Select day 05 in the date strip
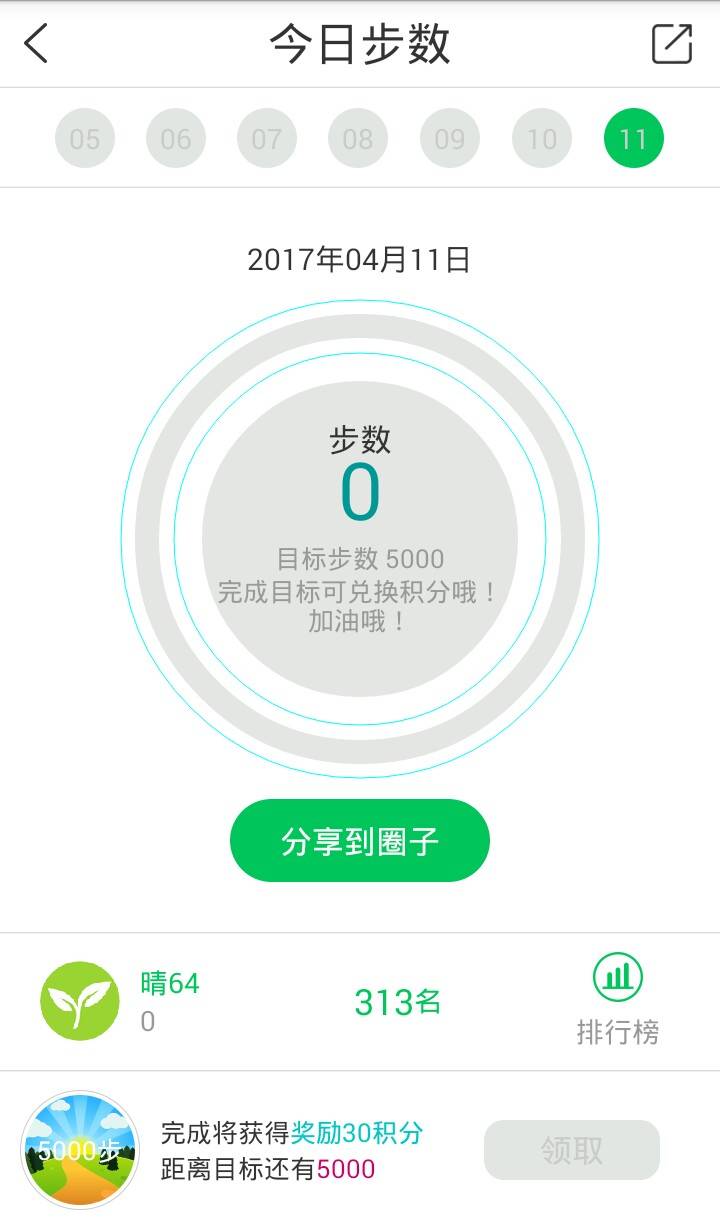720x1230 pixels. (85, 138)
